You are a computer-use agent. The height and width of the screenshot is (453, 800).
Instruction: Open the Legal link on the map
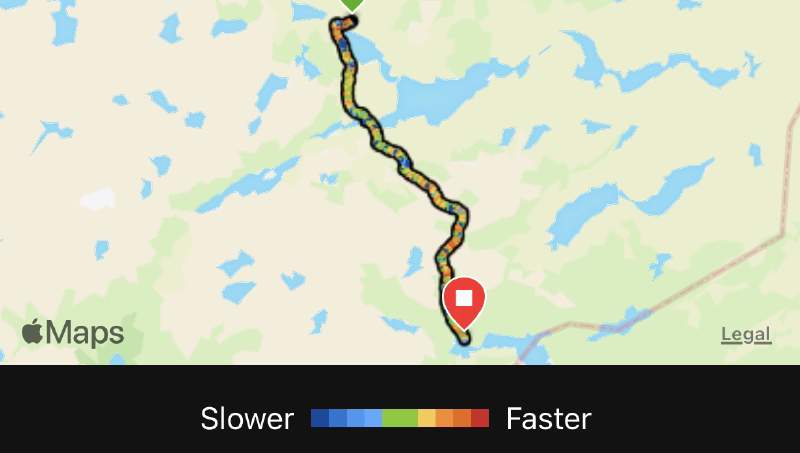(746, 335)
